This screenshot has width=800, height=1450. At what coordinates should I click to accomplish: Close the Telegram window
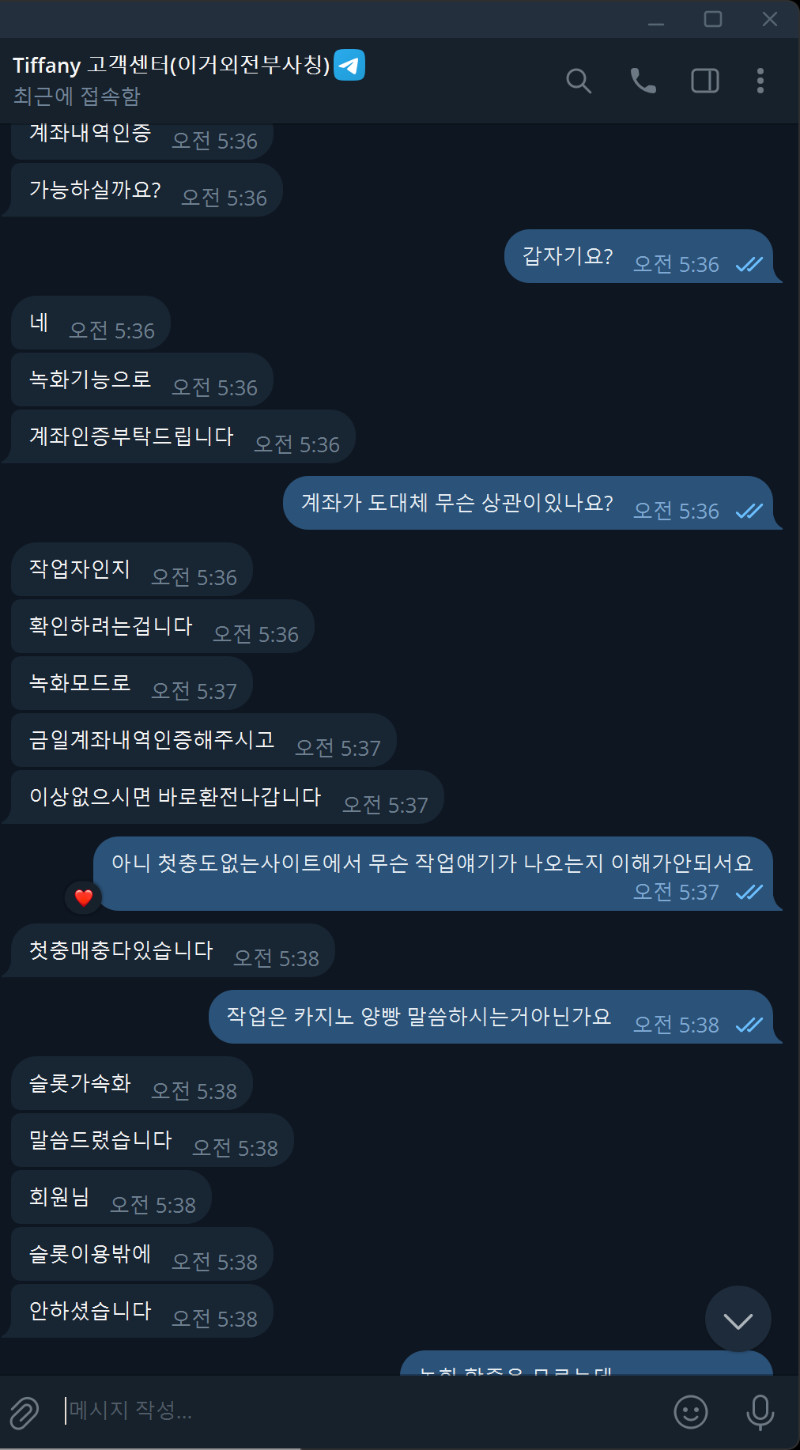point(770,19)
